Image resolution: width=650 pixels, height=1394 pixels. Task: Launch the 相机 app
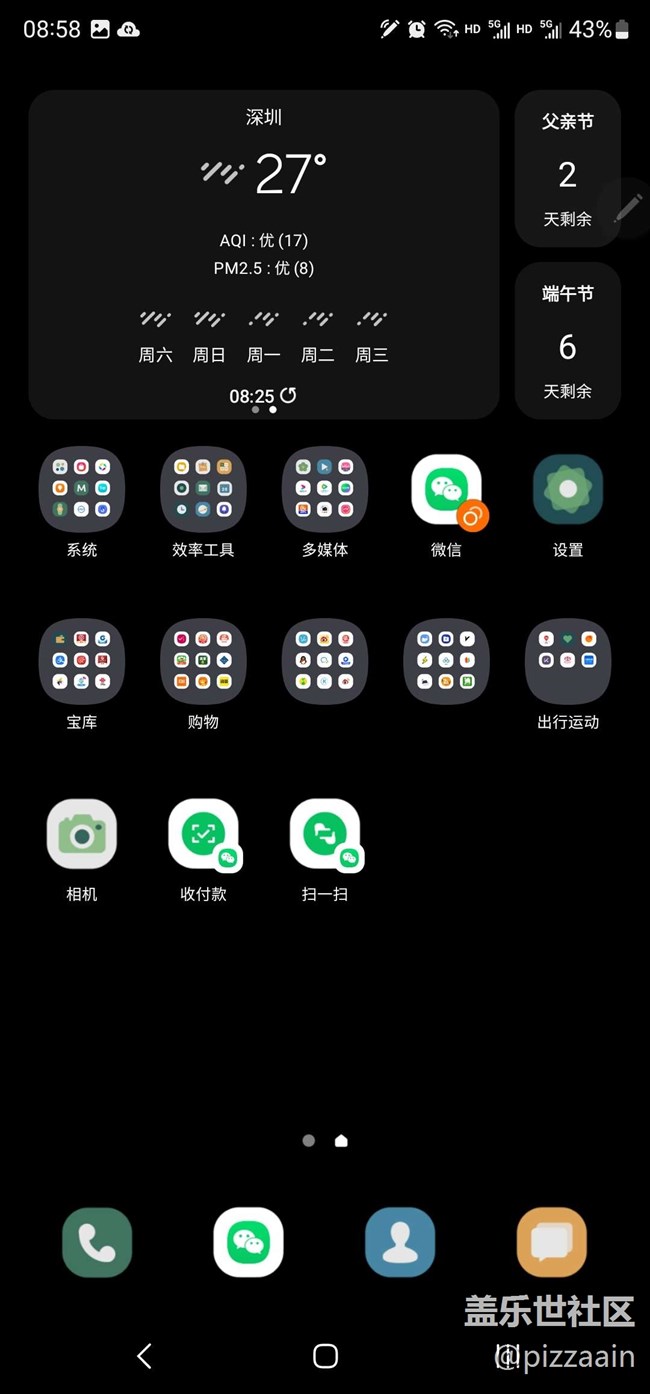[82, 834]
